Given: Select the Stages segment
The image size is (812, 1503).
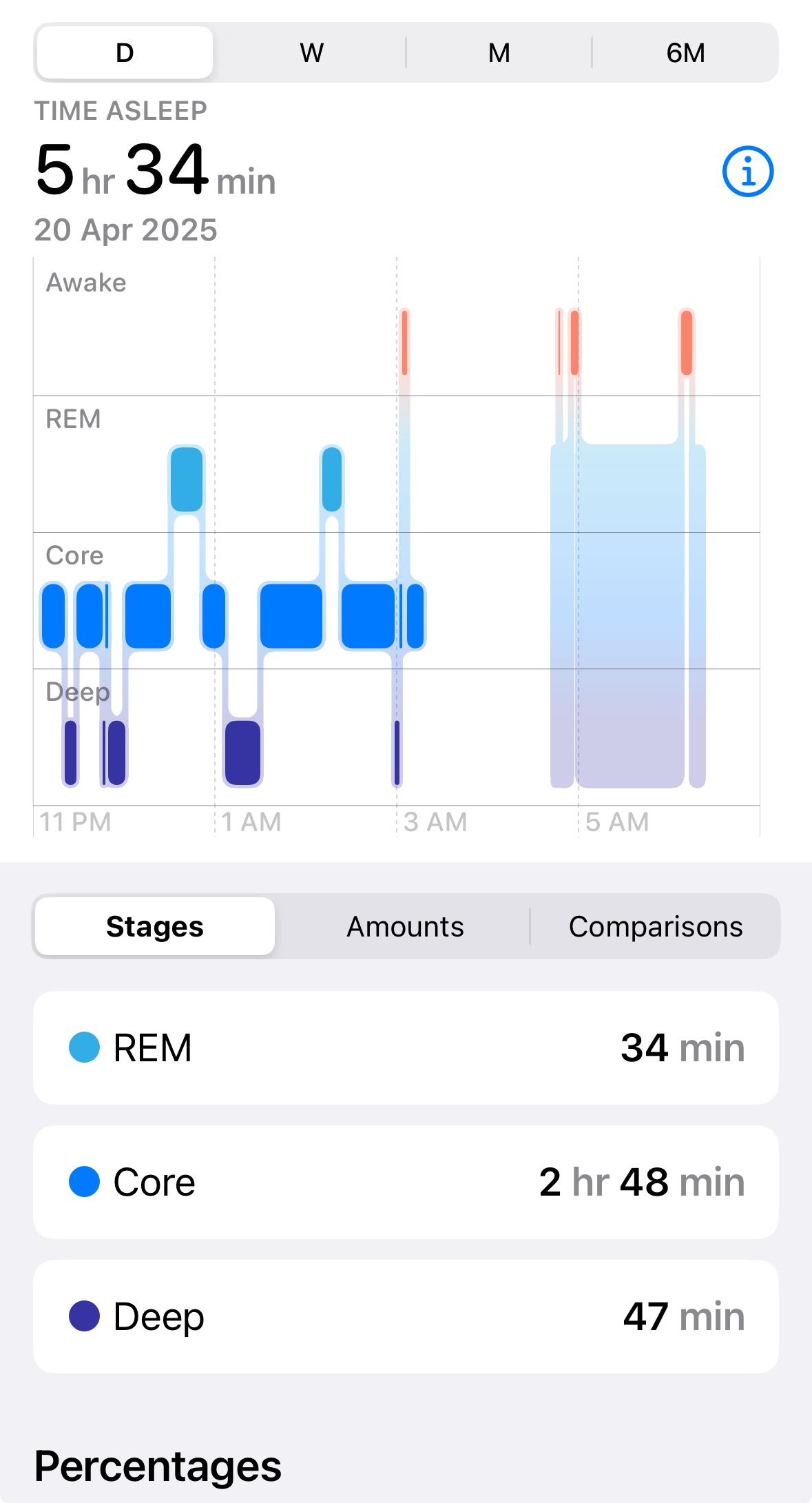Looking at the screenshot, I should [x=155, y=927].
